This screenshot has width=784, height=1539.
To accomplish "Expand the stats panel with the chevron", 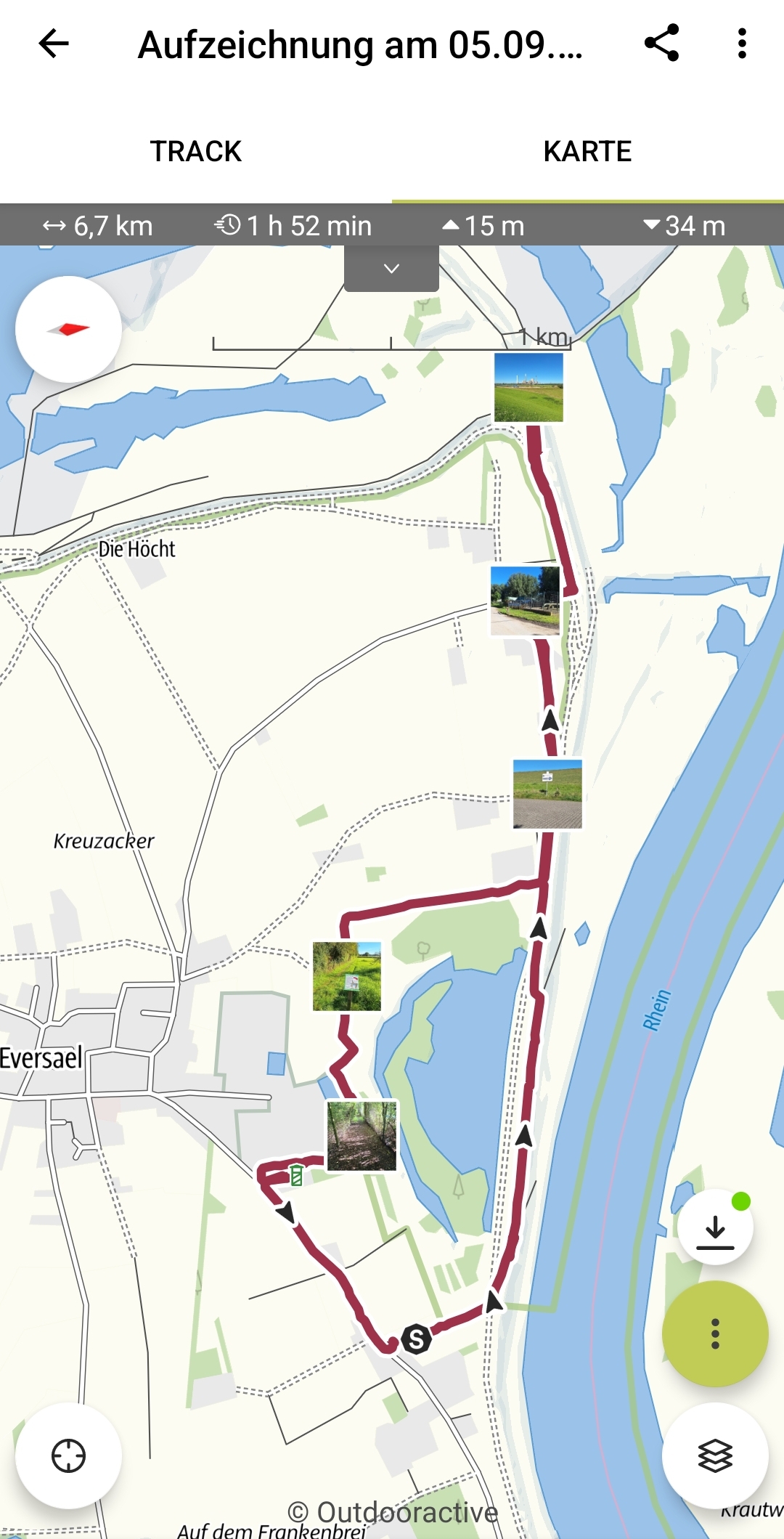I will (391, 269).
